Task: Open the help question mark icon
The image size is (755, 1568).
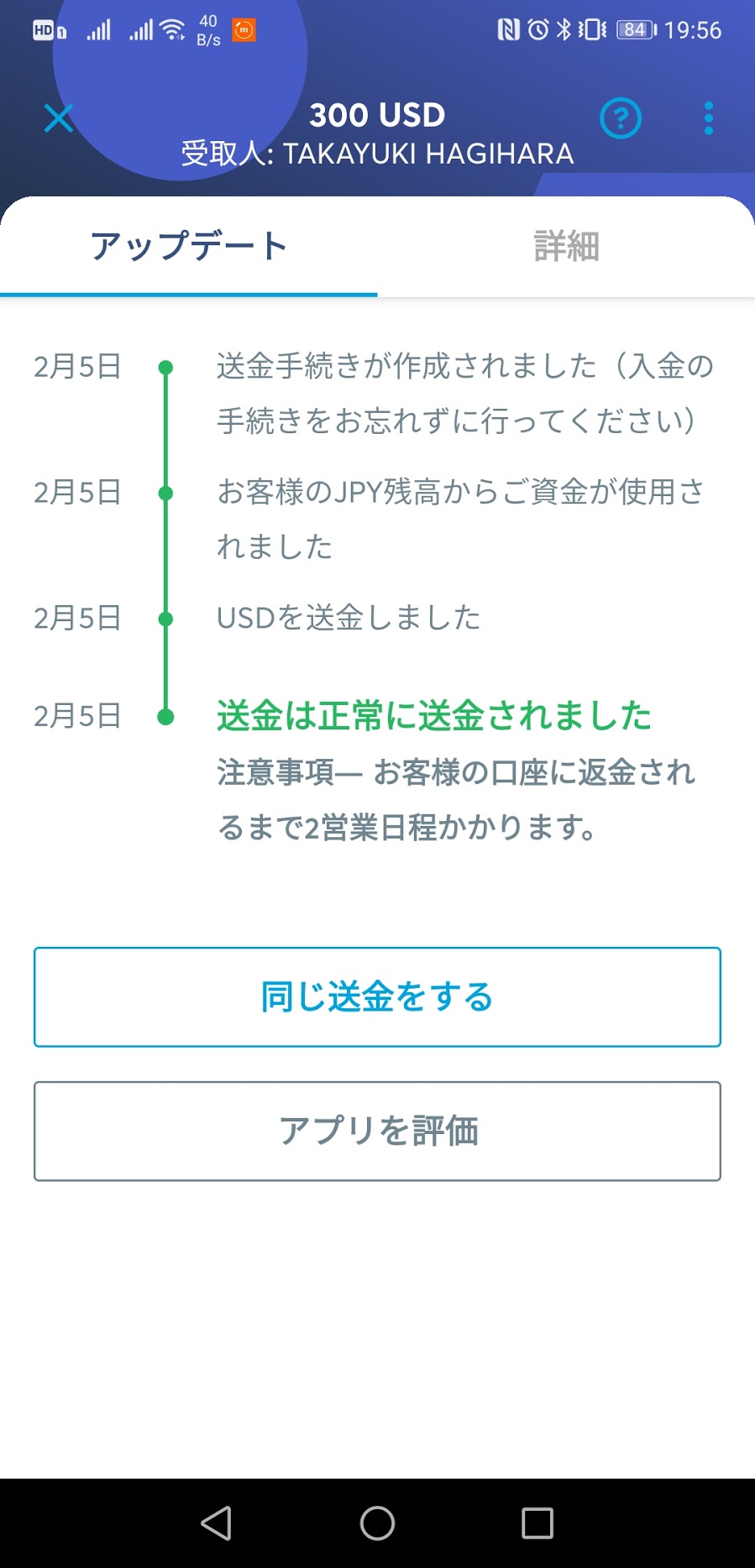Action: 621,118
